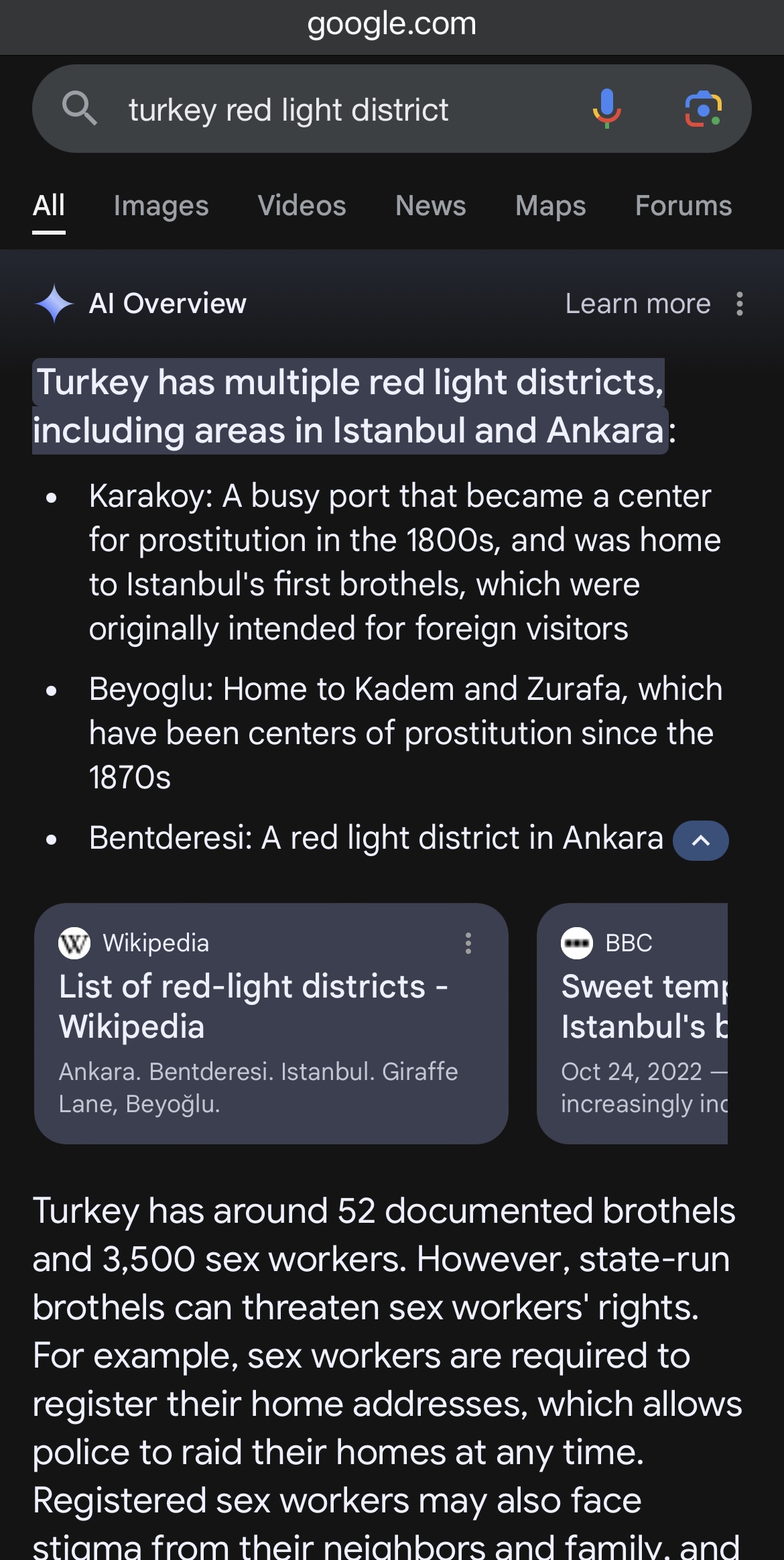784x1560 pixels.
Task: Open Google Lens camera search
Action: (703, 109)
